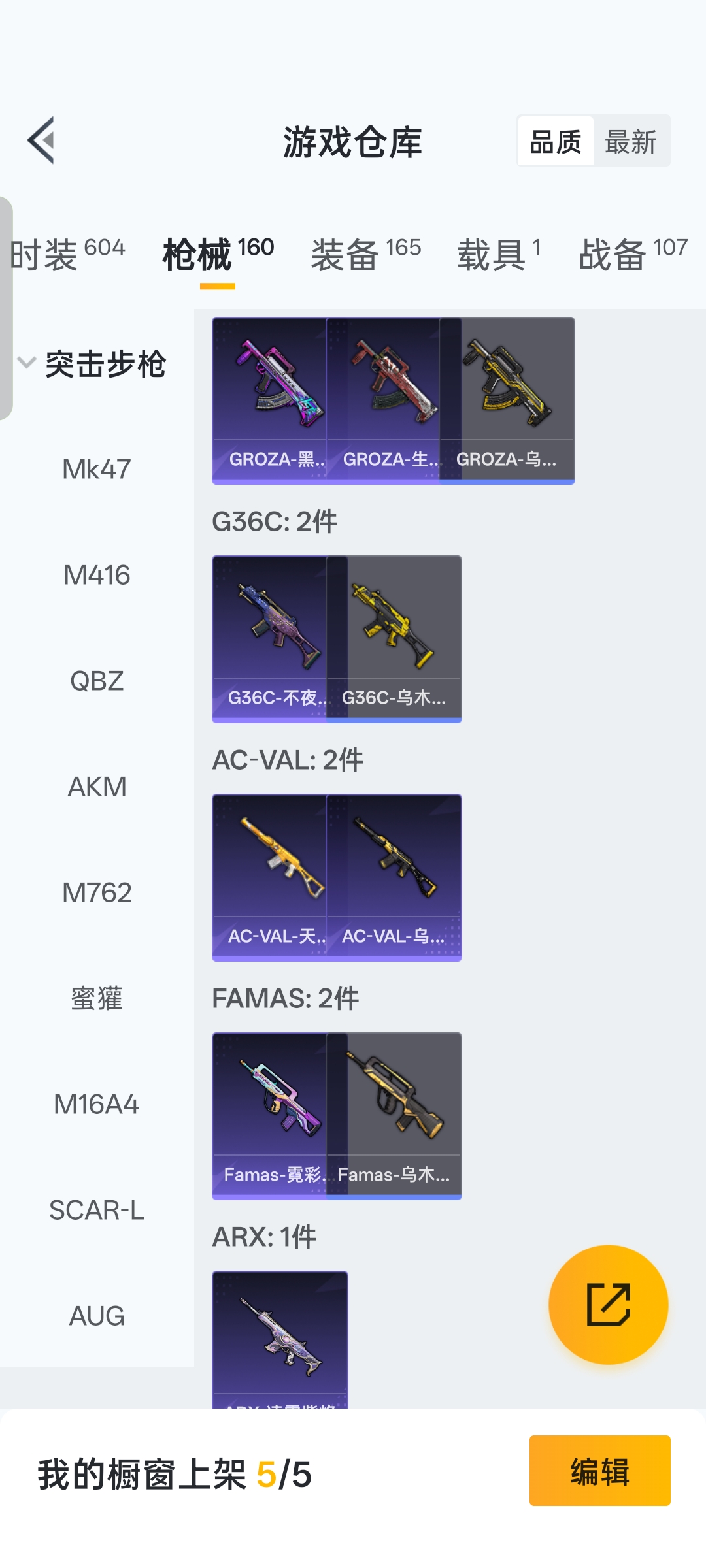706x1568 pixels.
Task: Open the G36C-乌木 skin tile
Action: [394, 638]
